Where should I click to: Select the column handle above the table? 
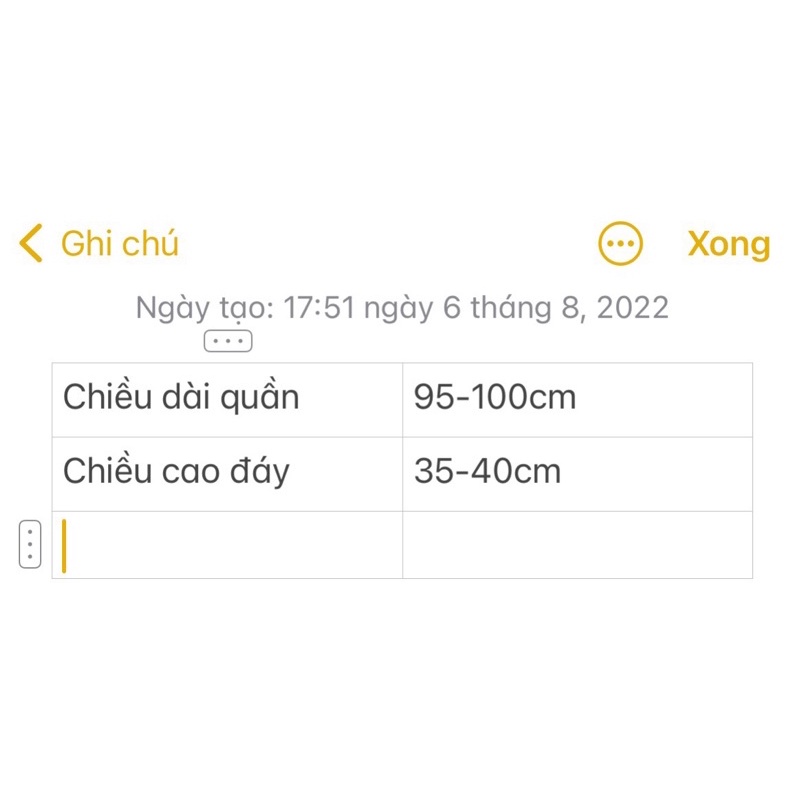pyautogui.click(x=228, y=342)
